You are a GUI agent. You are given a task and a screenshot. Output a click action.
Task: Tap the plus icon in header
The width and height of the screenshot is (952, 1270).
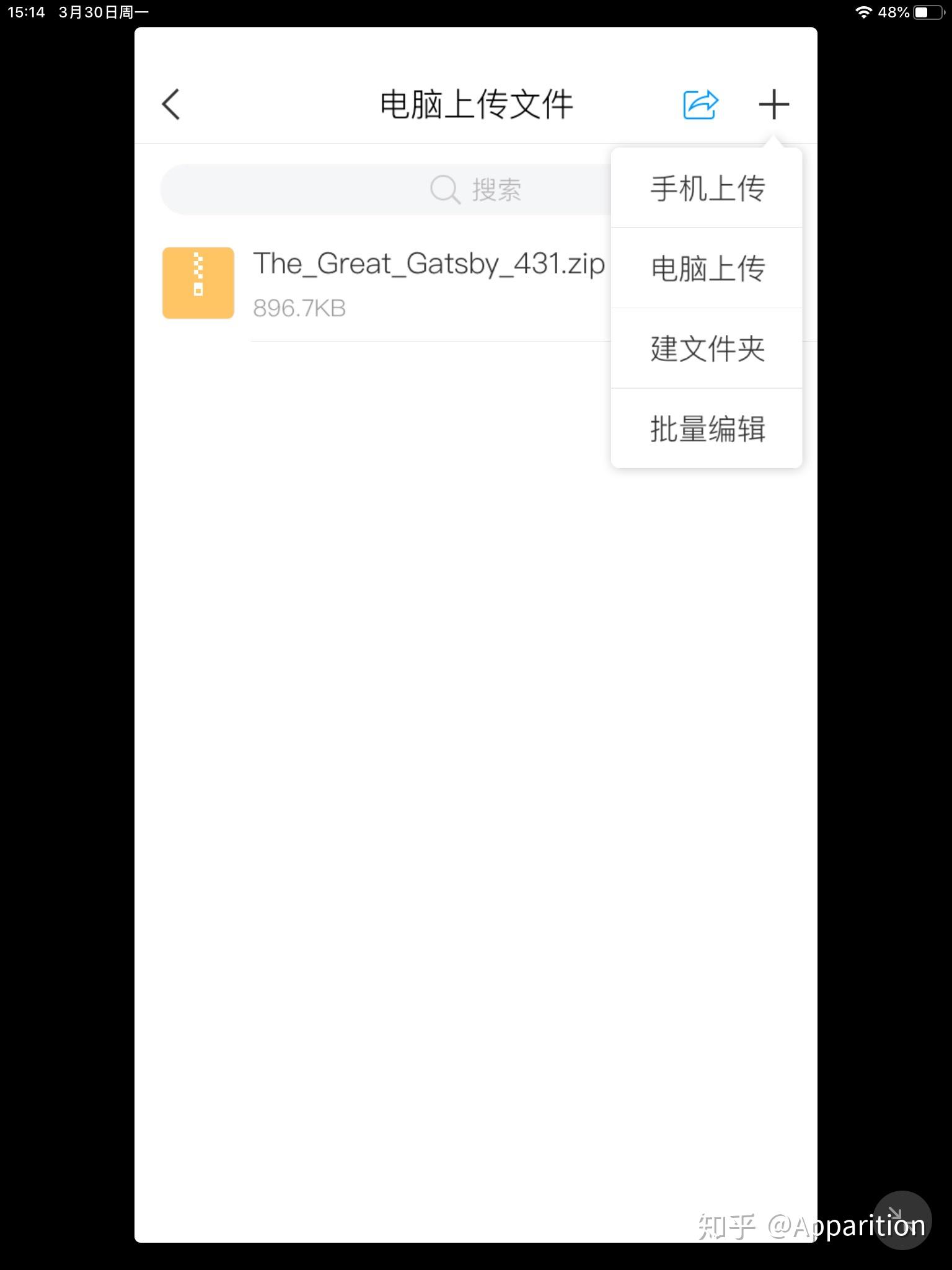click(773, 104)
